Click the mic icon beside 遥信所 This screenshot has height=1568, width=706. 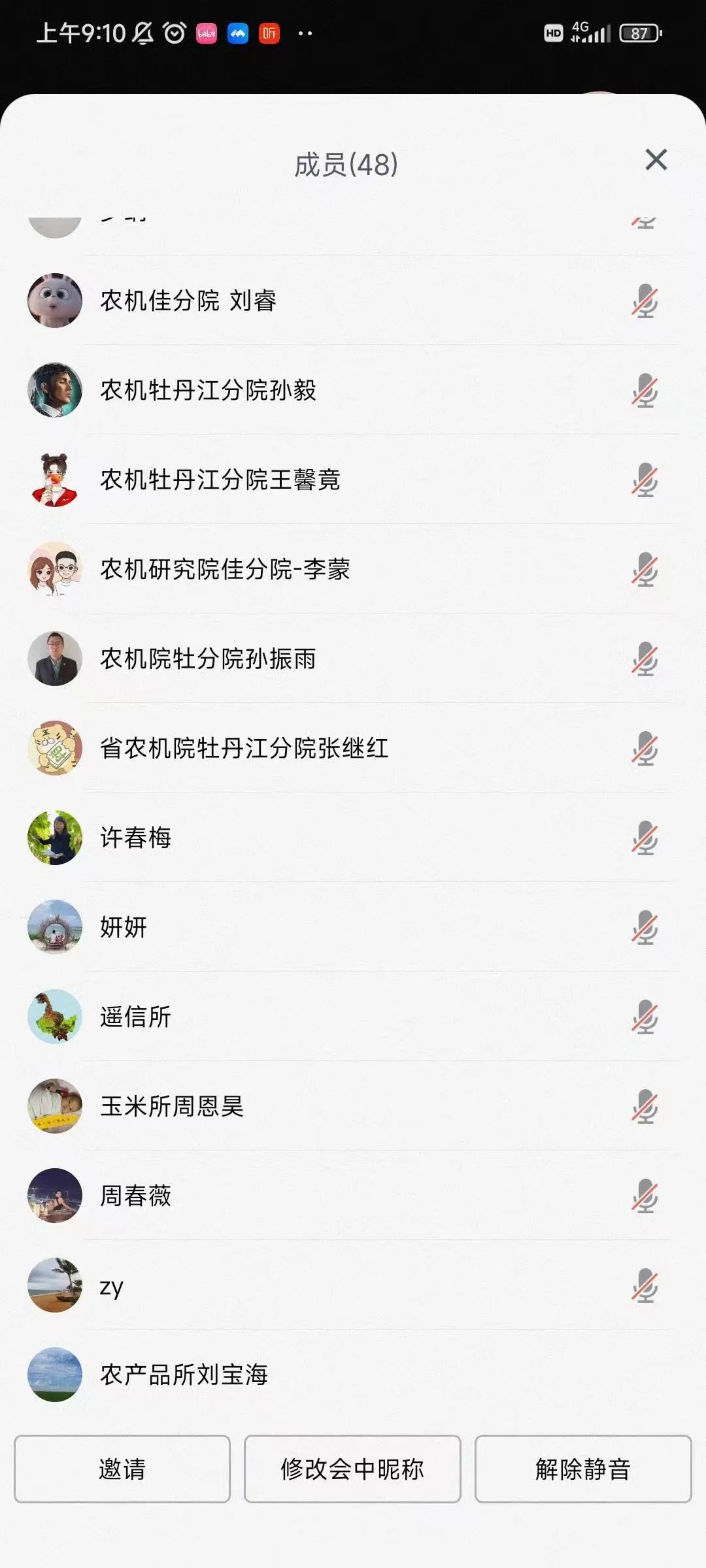pos(645,1017)
